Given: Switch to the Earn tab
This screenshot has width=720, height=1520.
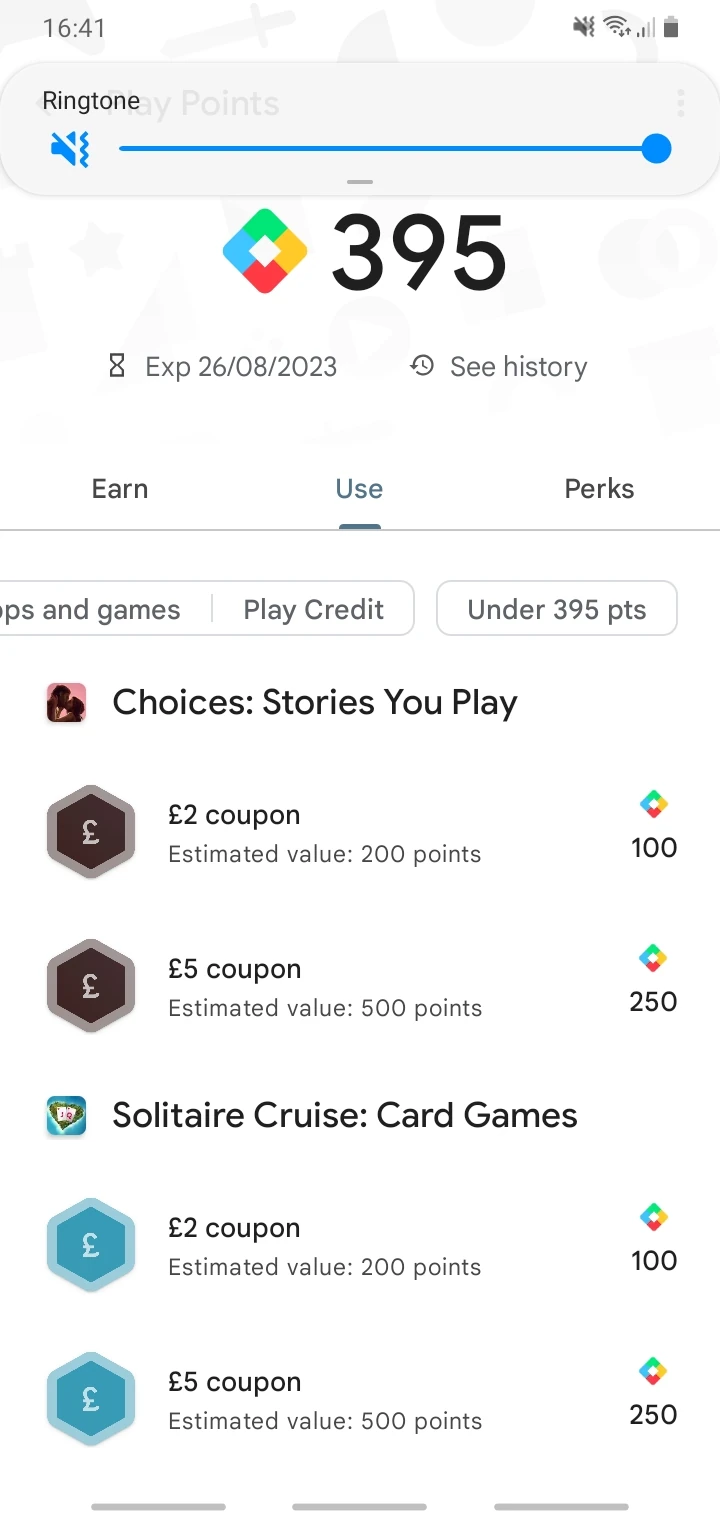Looking at the screenshot, I should (119, 489).
